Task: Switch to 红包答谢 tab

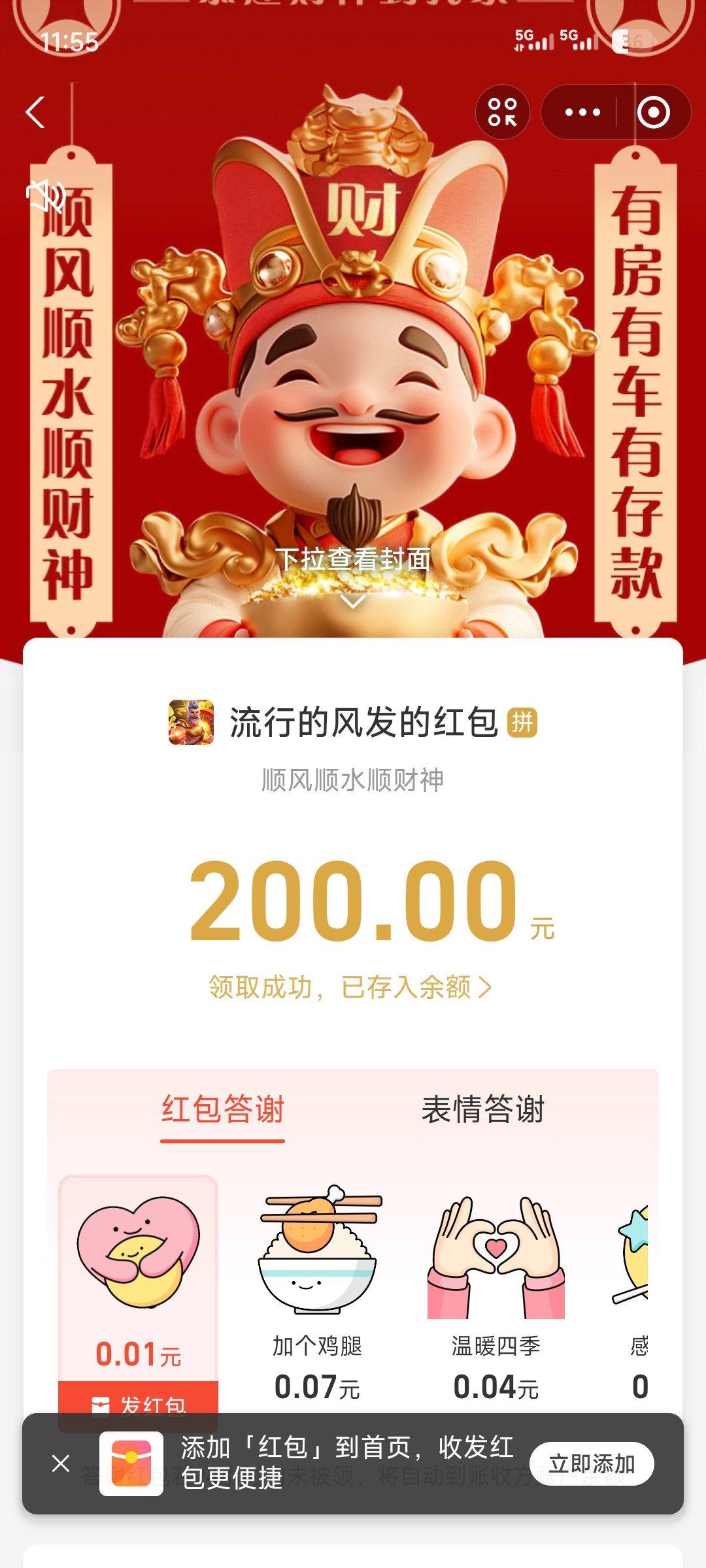Action: pos(222,1109)
